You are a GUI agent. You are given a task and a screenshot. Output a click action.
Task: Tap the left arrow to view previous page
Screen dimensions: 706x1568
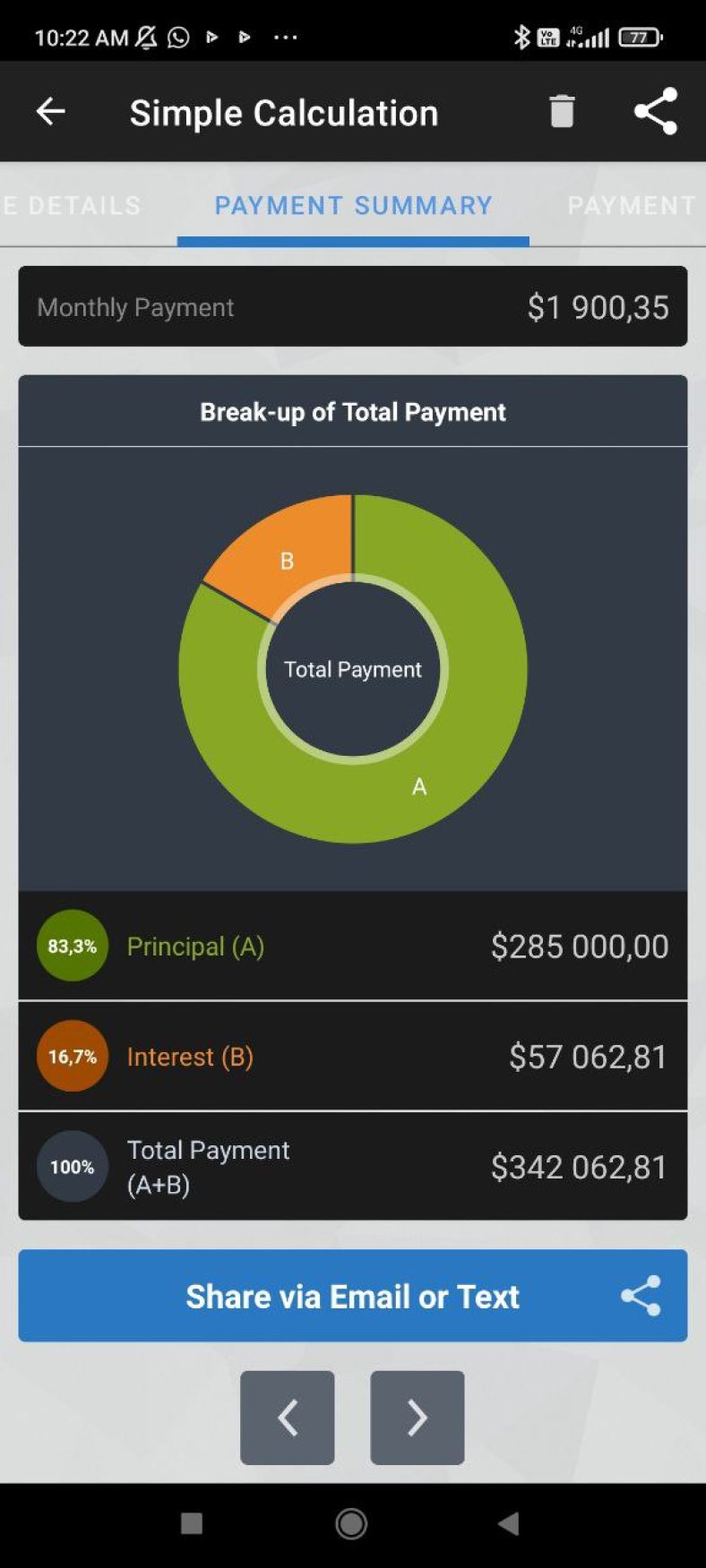pyautogui.click(x=287, y=1418)
